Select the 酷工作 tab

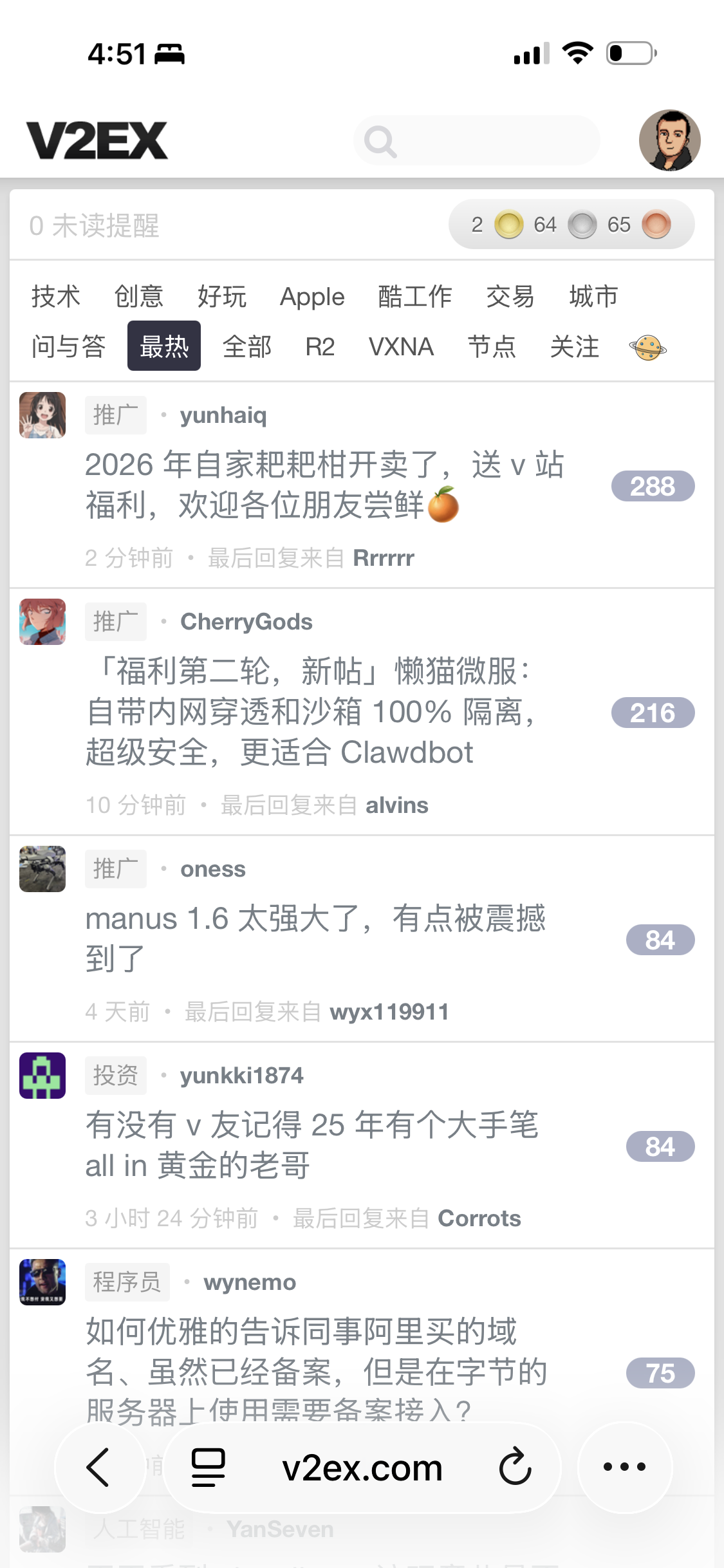(415, 297)
